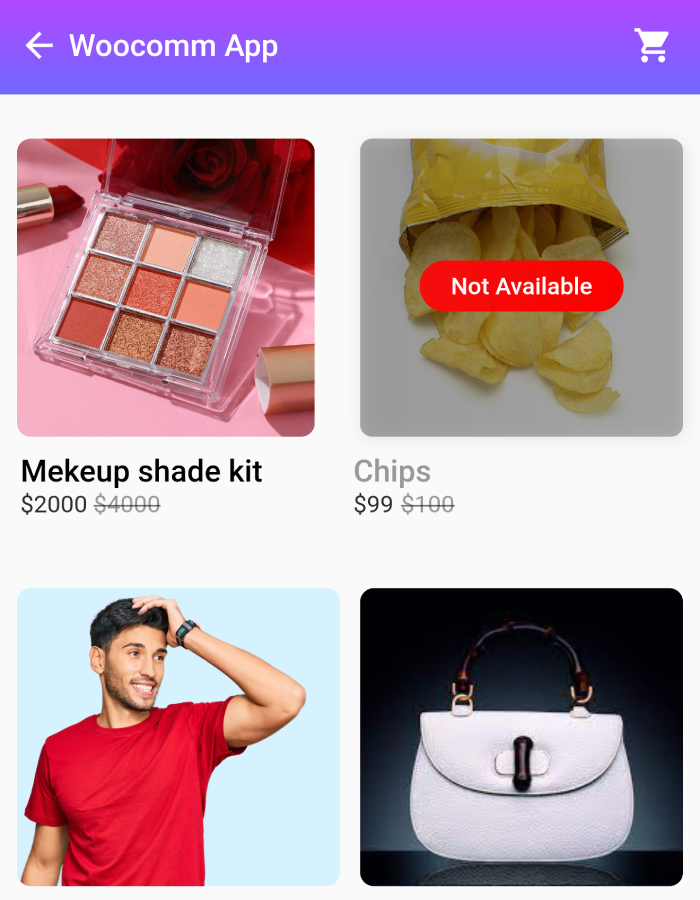Viewport: 700px width, 900px height.
Task: Go back using the arrow icon
Action: 39,46
